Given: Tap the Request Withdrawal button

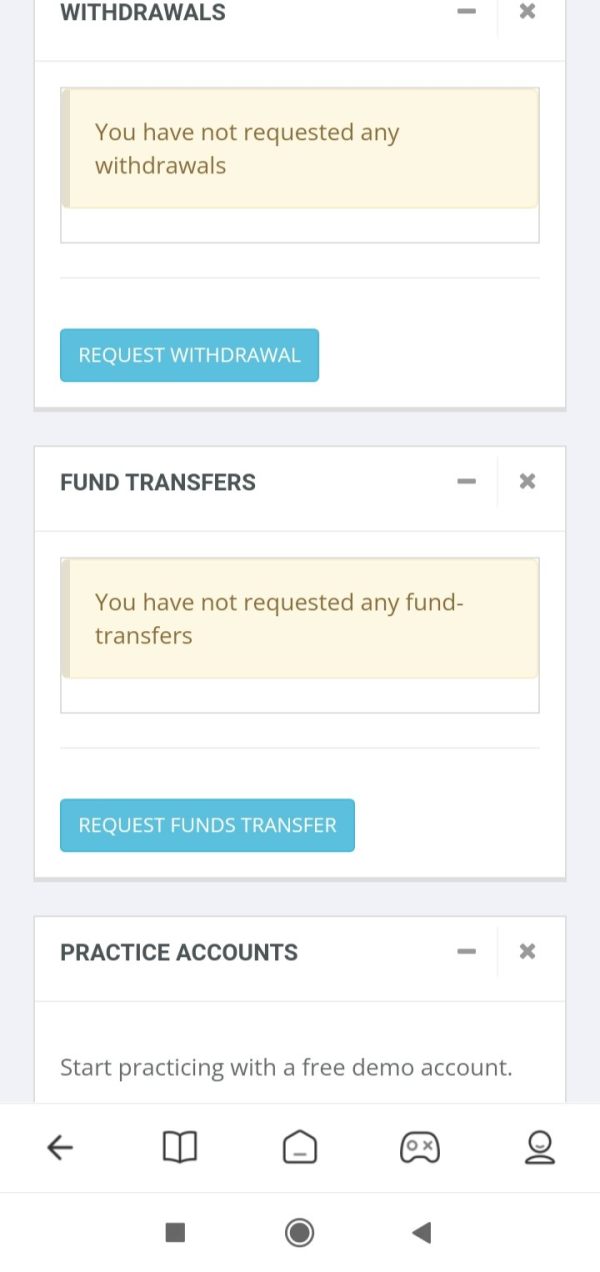Looking at the screenshot, I should point(189,355).
